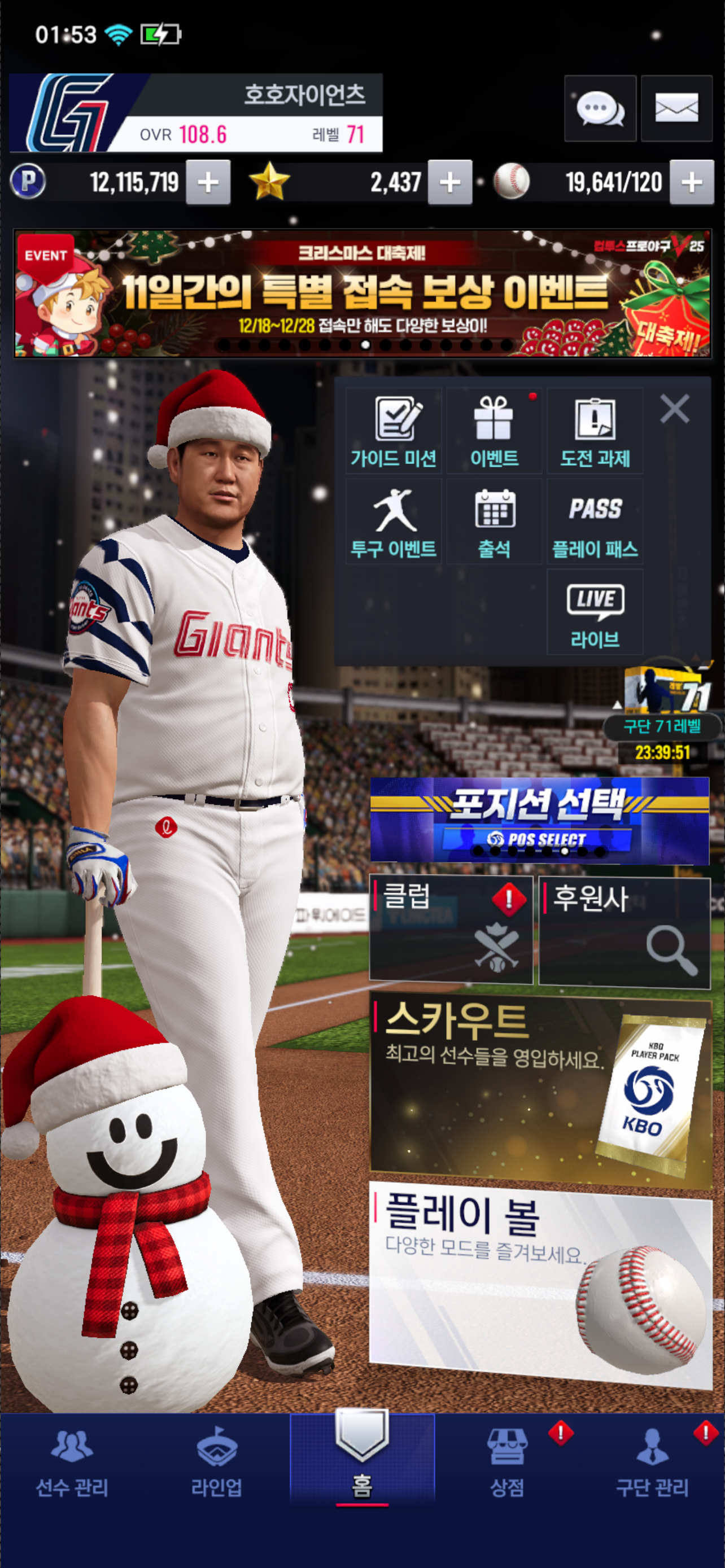
Task: Open the chat bubble icon
Action: pyautogui.click(x=600, y=109)
